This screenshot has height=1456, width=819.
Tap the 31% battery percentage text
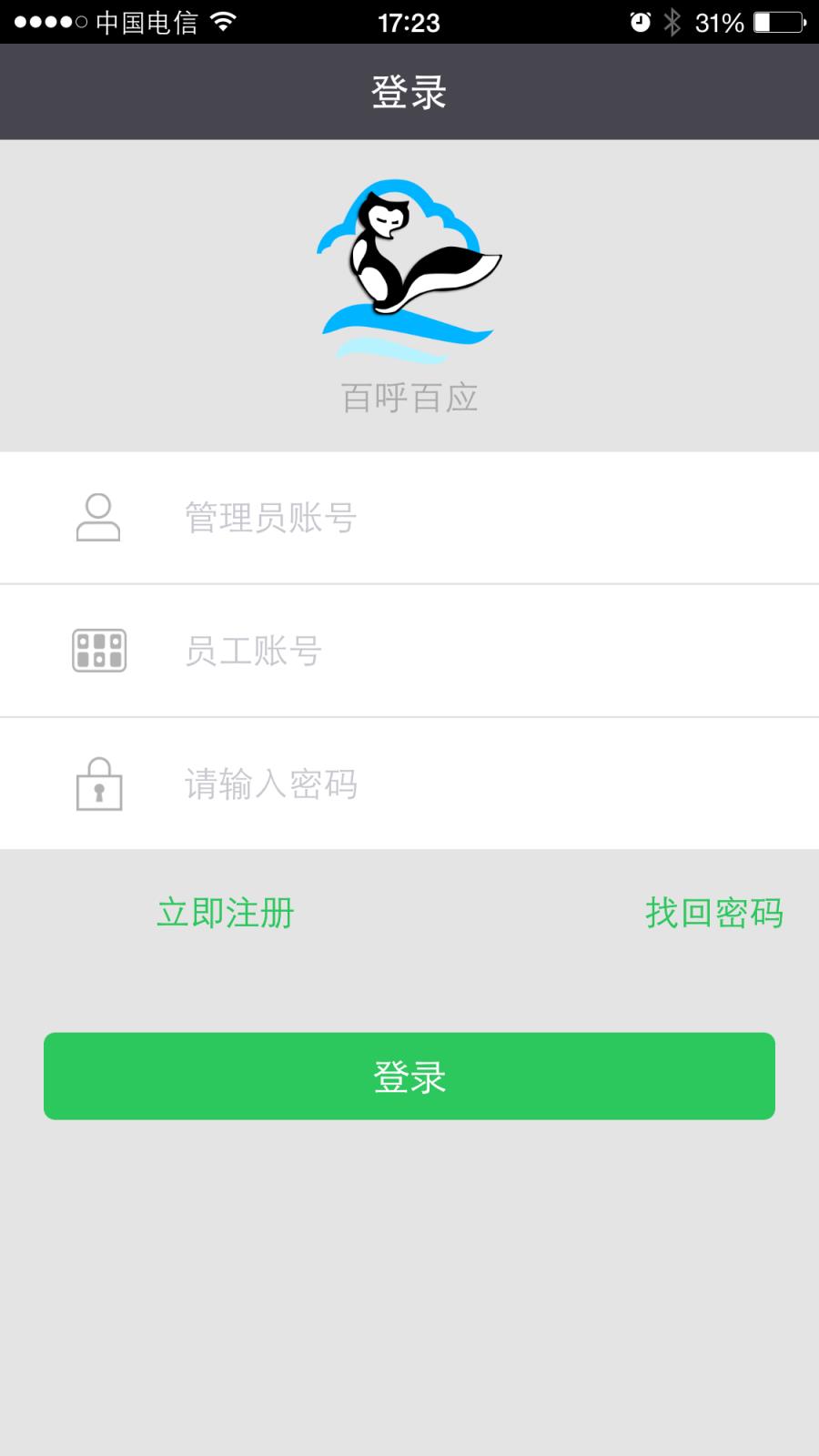click(720, 20)
